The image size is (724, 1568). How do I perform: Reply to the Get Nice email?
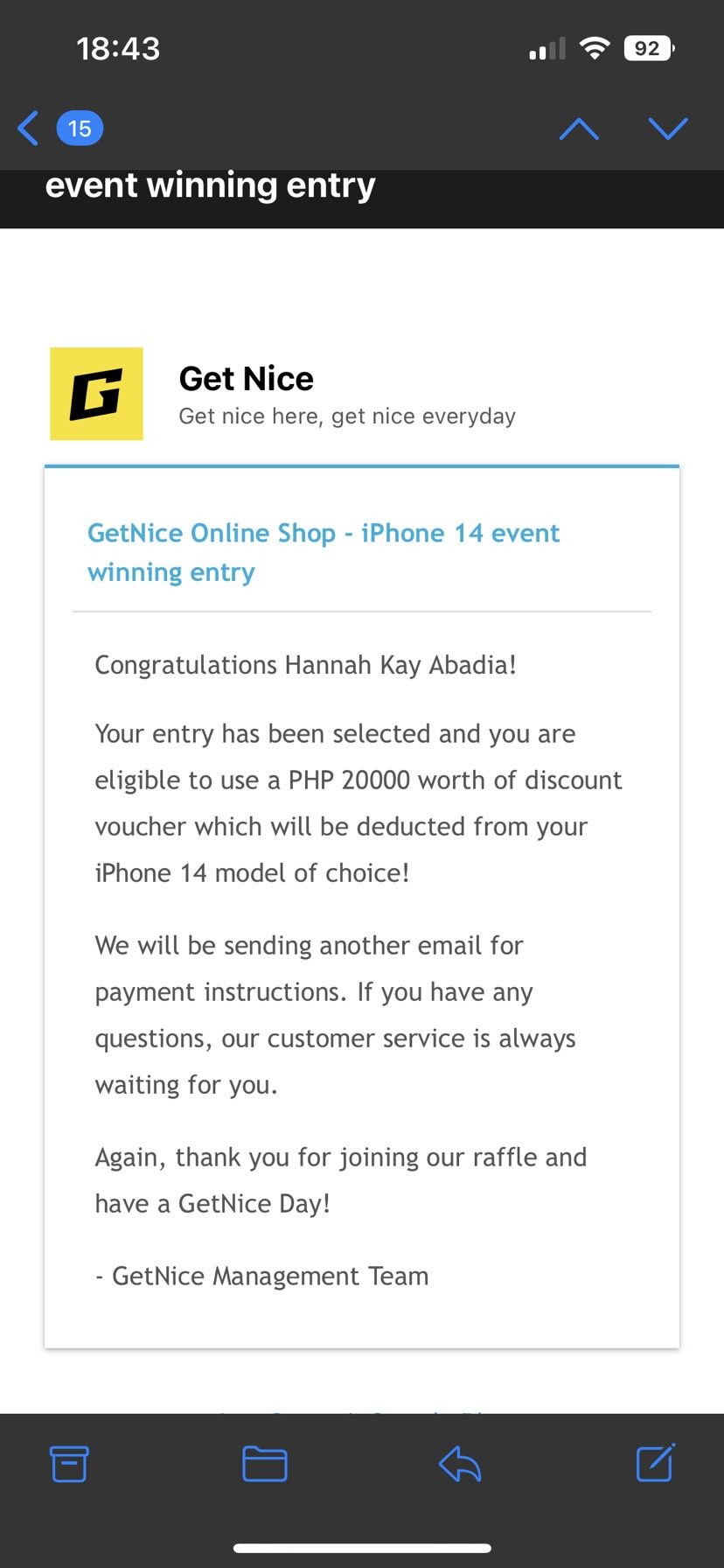coord(460,1464)
